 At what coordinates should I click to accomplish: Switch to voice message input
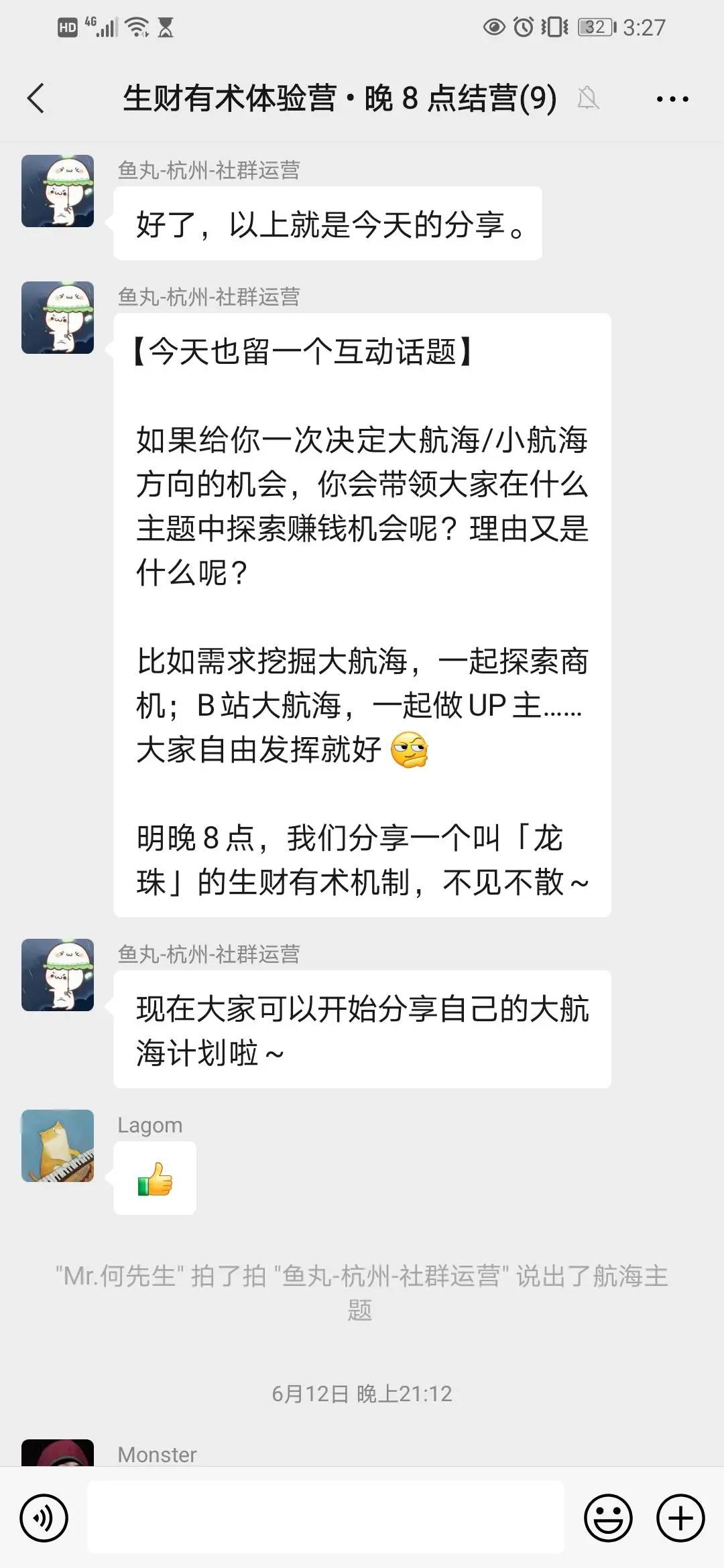(x=44, y=1518)
